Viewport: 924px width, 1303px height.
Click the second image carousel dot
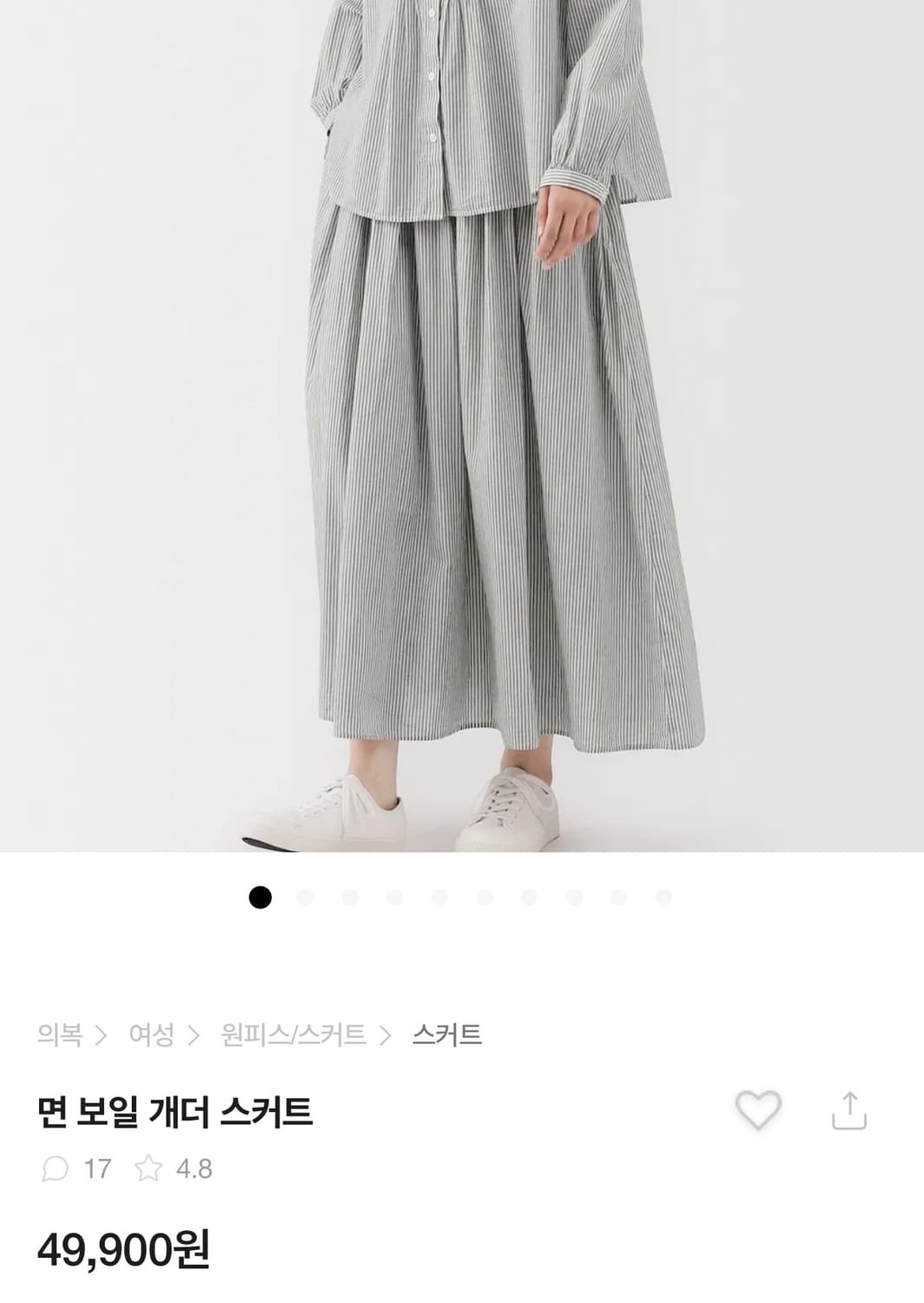coord(303,896)
